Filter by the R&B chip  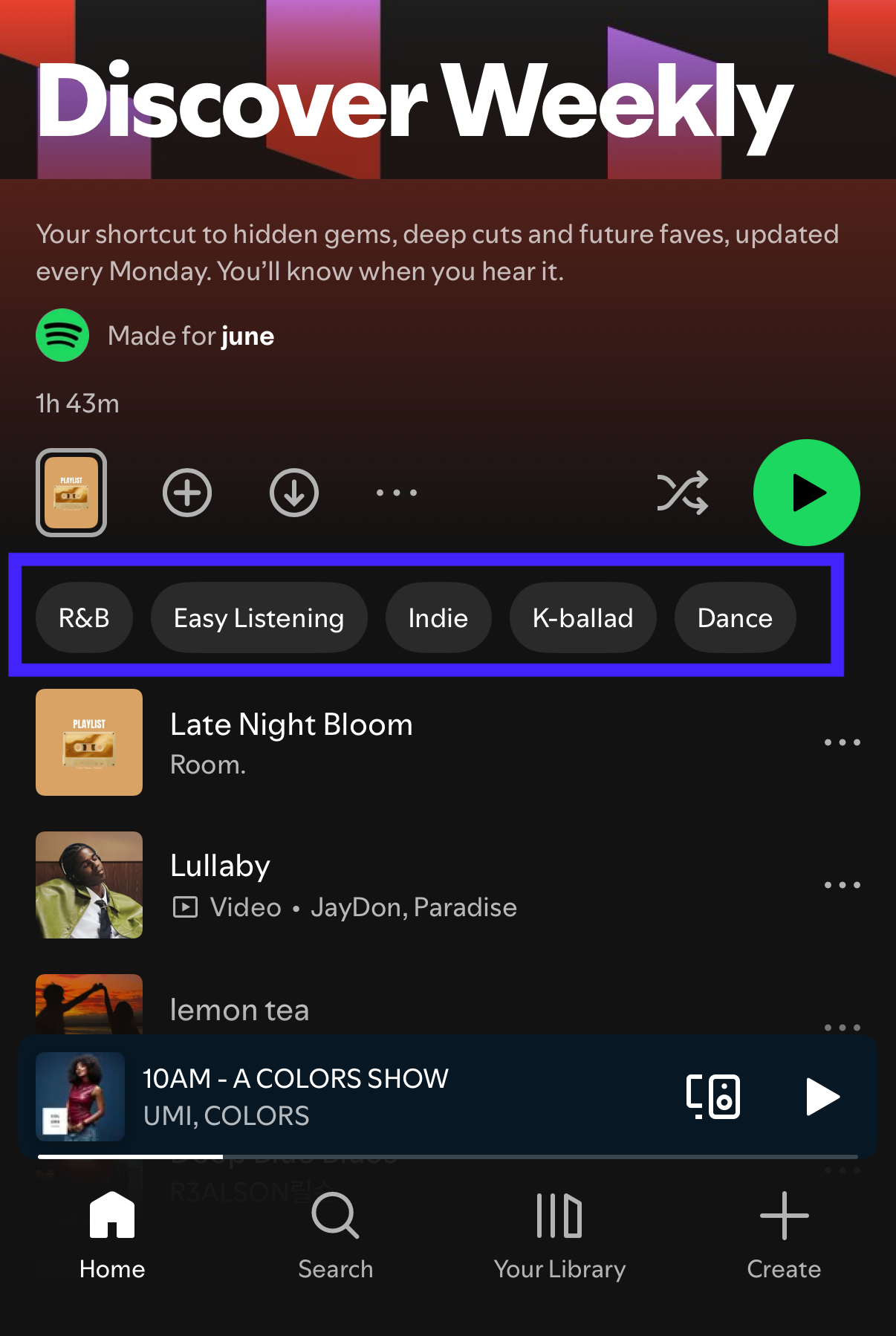pyautogui.click(x=84, y=618)
